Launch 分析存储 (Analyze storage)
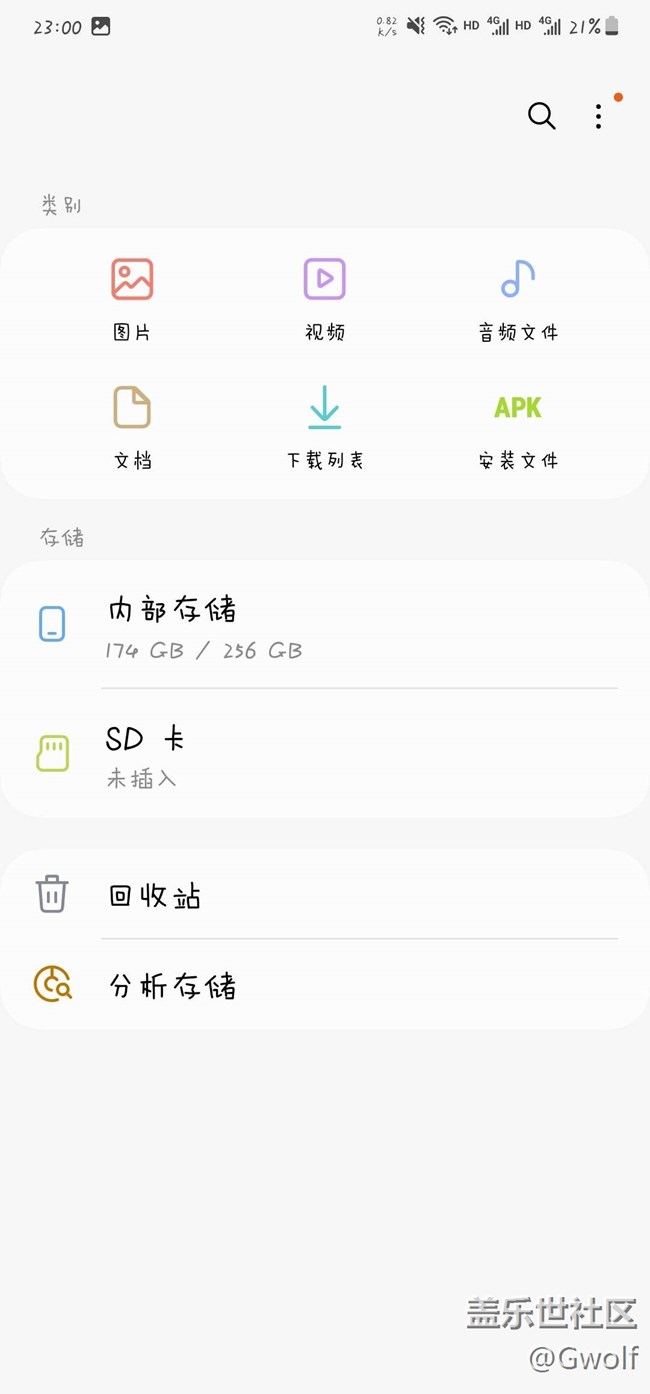This screenshot has height=1394, width=650. [325, 985]
